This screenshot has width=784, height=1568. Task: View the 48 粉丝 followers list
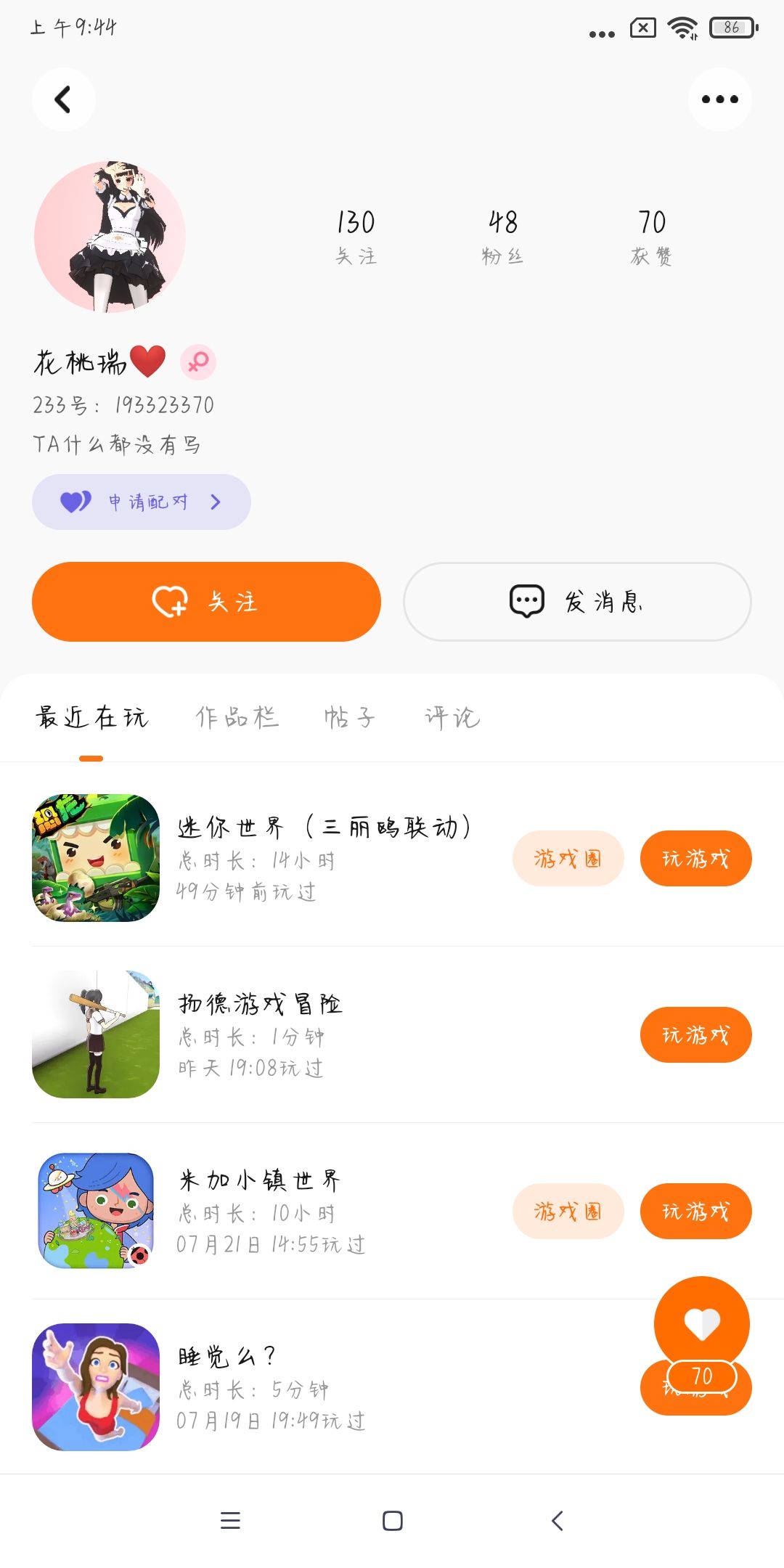(x=502, y=235)
